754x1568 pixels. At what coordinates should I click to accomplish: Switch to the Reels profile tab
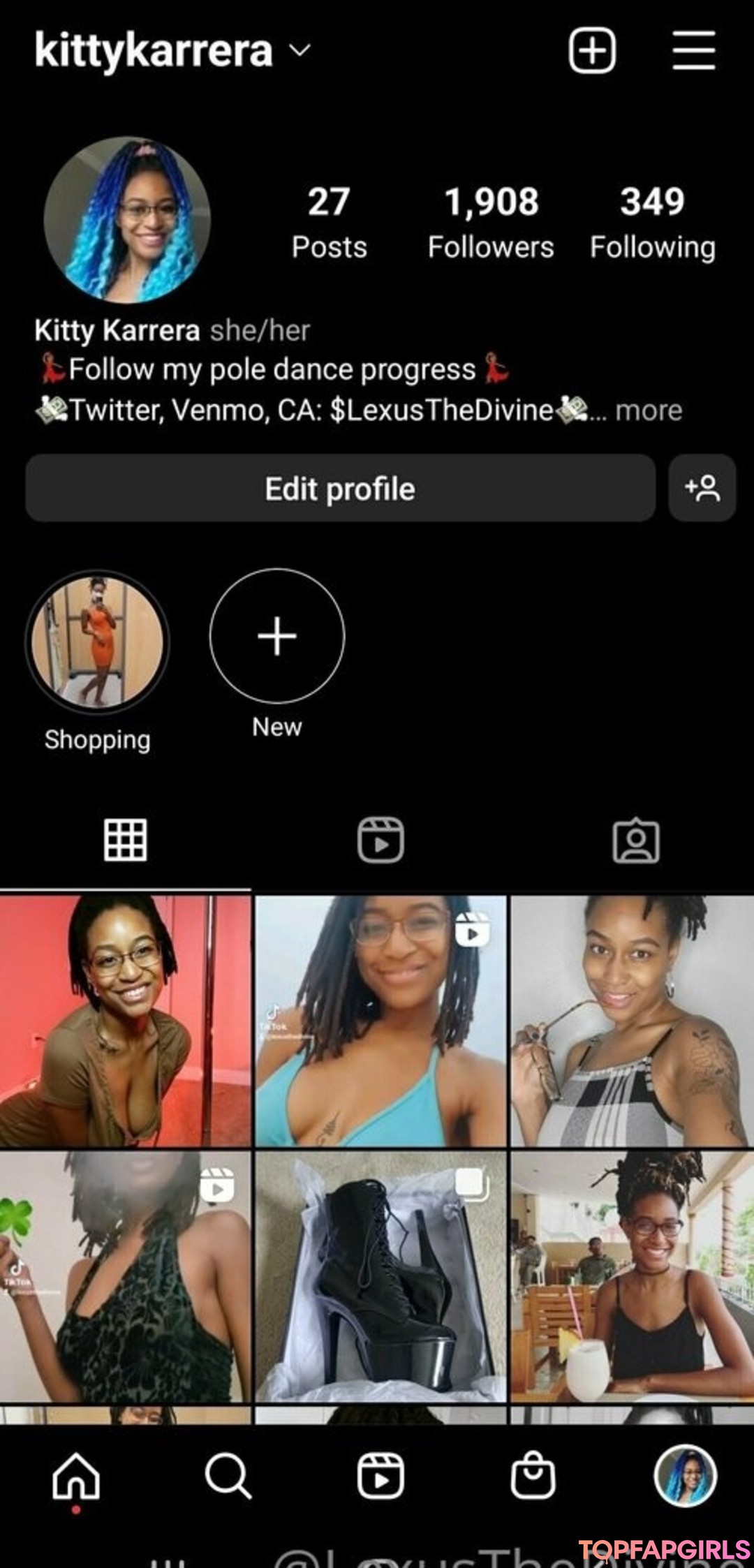click(x=380, y=840)
